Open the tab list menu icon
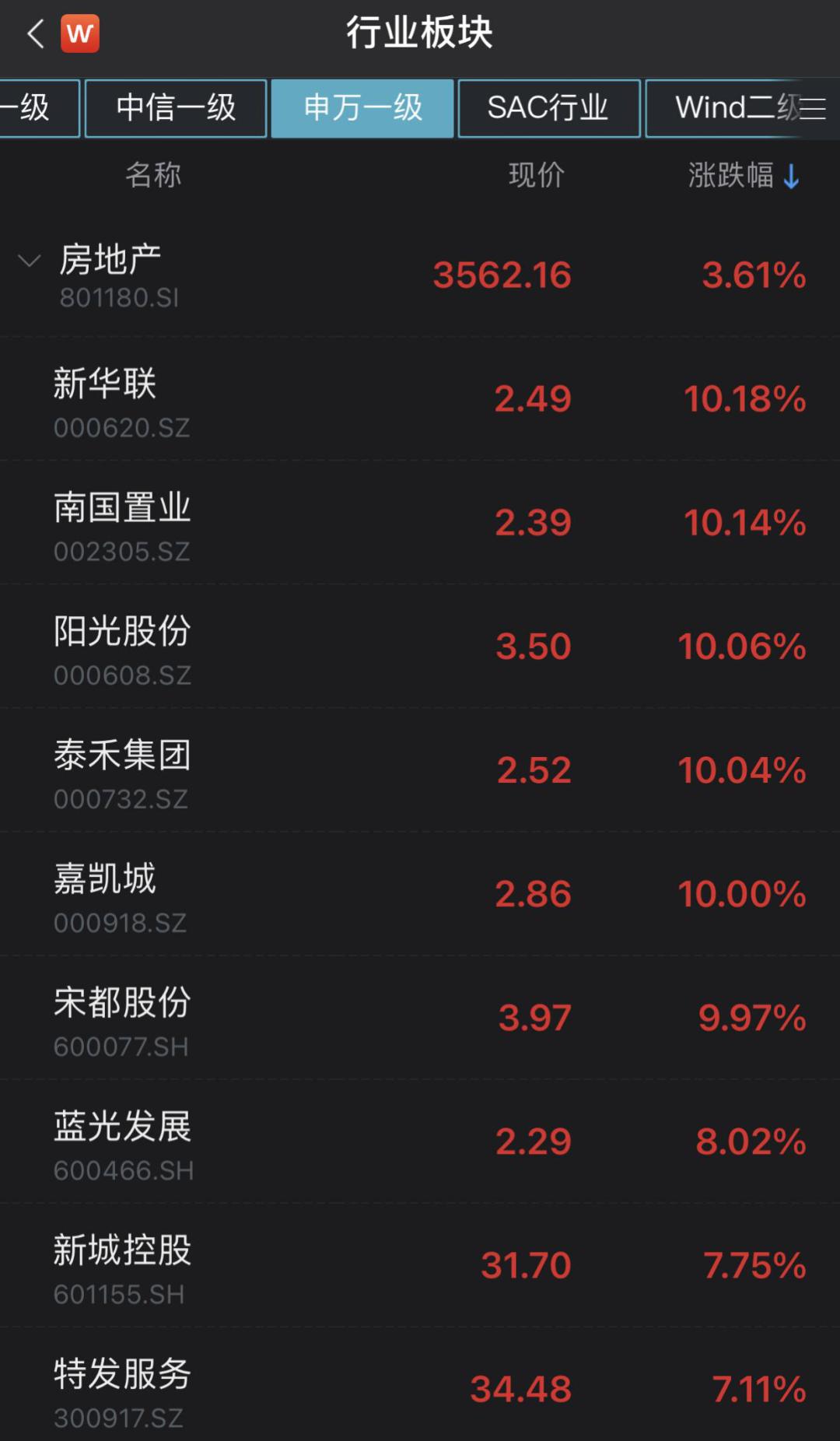This screenshot has width=840, height=1441. coord(813,108)
